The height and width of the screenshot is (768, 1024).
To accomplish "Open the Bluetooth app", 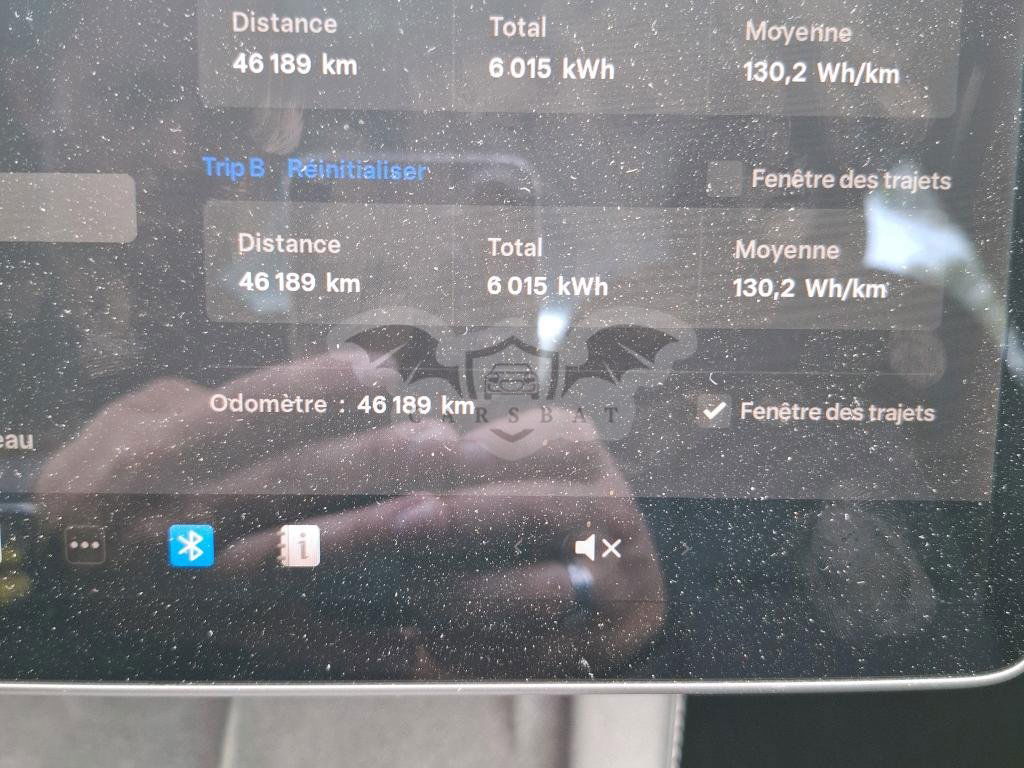I will (191, 545).
